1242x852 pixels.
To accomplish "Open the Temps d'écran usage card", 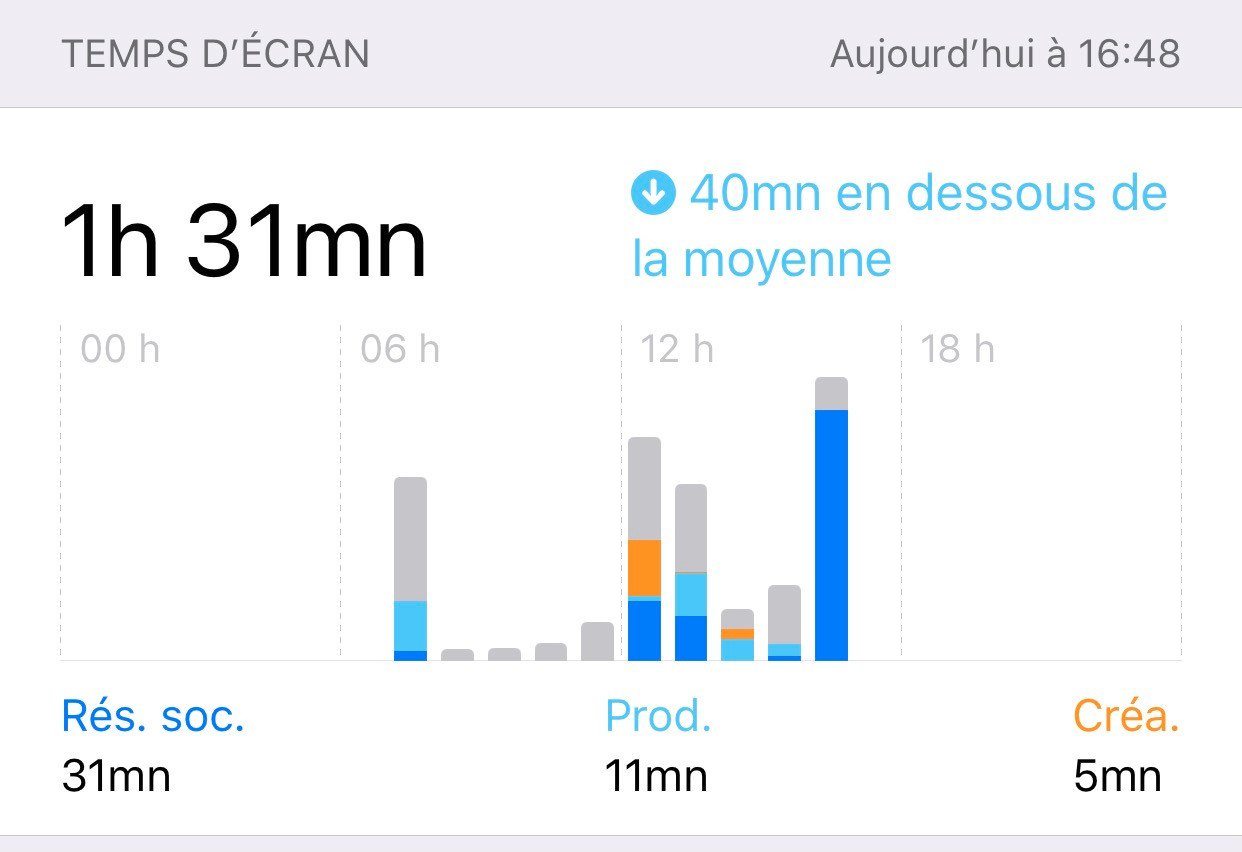I will 620,470.
